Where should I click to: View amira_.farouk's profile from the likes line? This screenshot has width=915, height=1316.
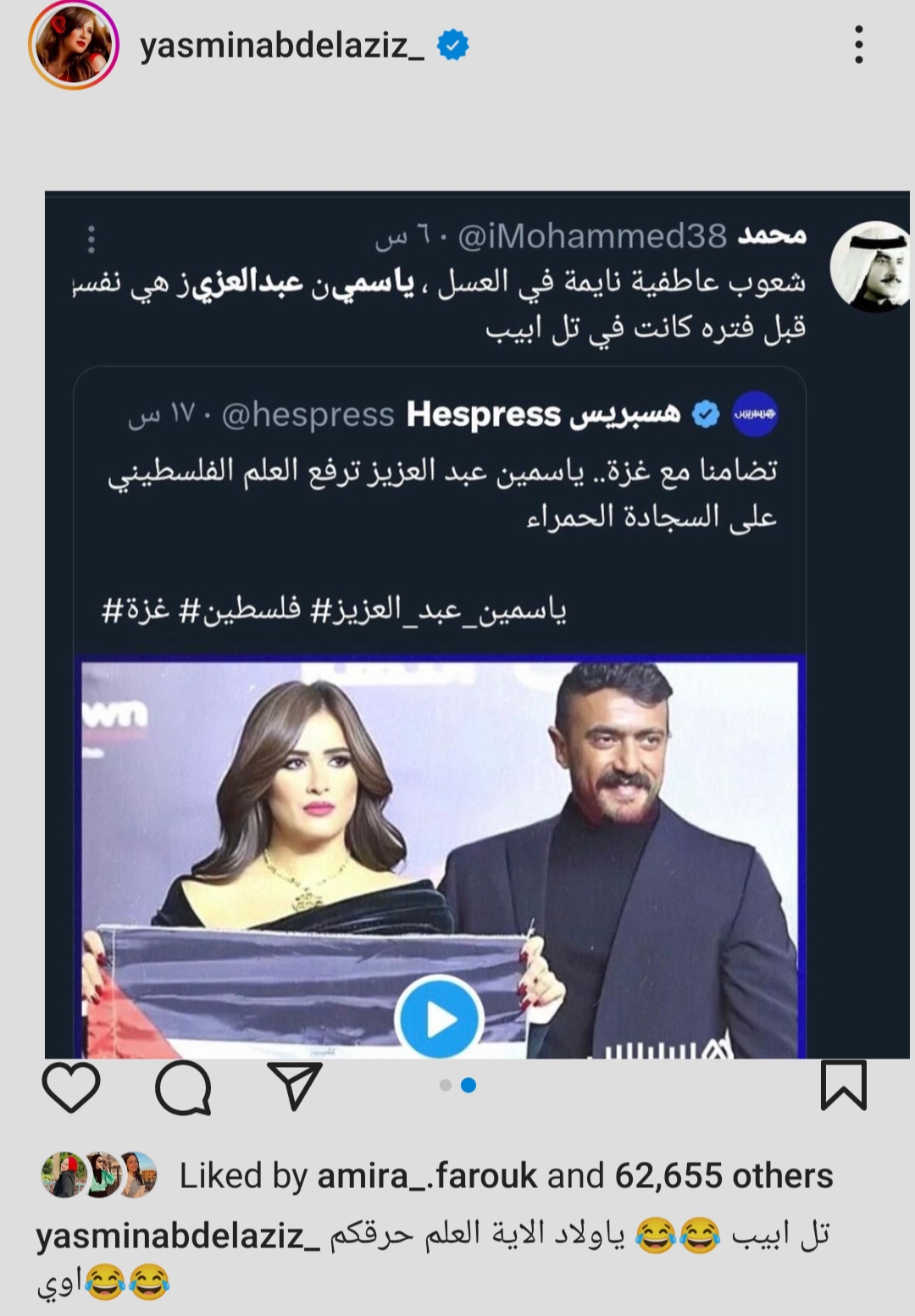click(x=427, y=1176)
